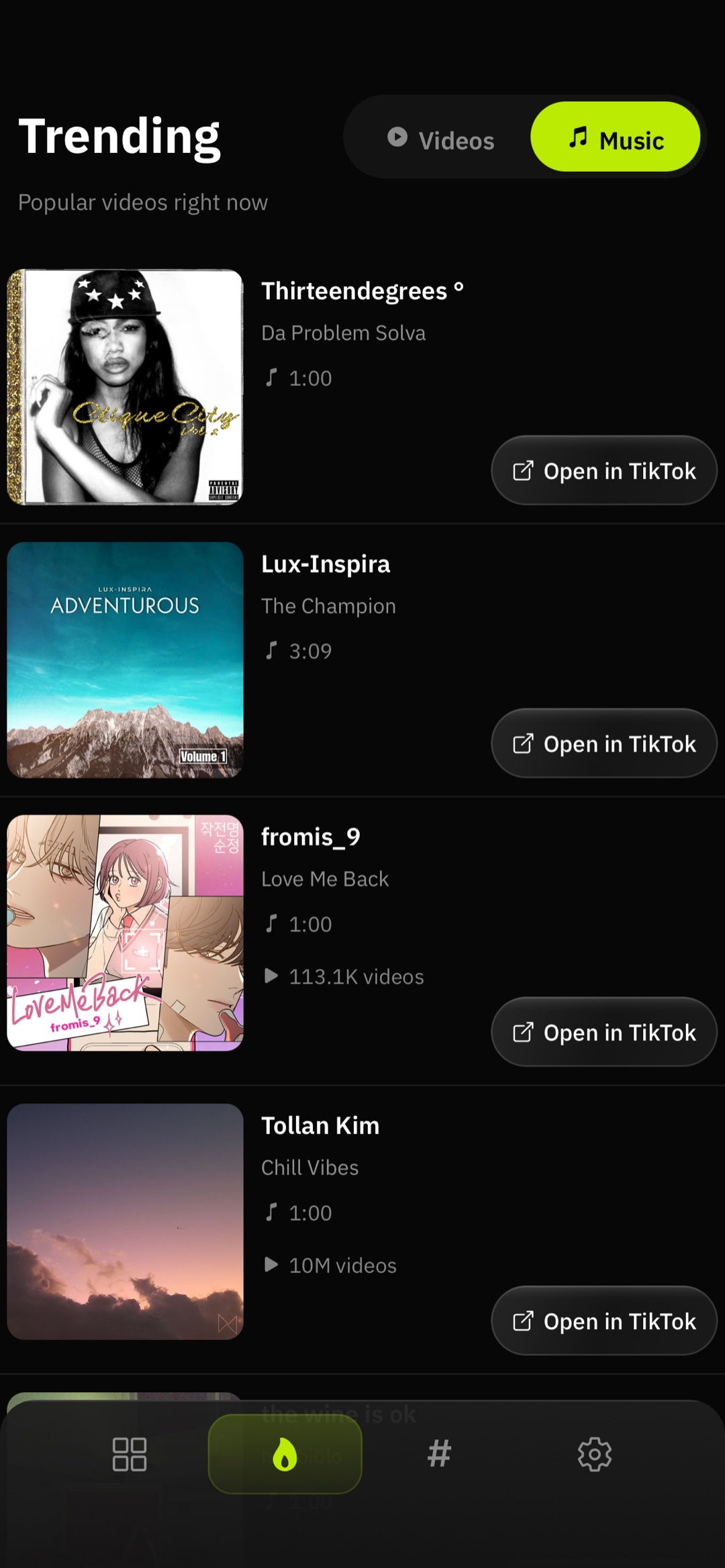This screenshot has height=1568, width=725.
Task: Open the settings gear icon
Action: pyautogui.click(x=594, y=1456)
